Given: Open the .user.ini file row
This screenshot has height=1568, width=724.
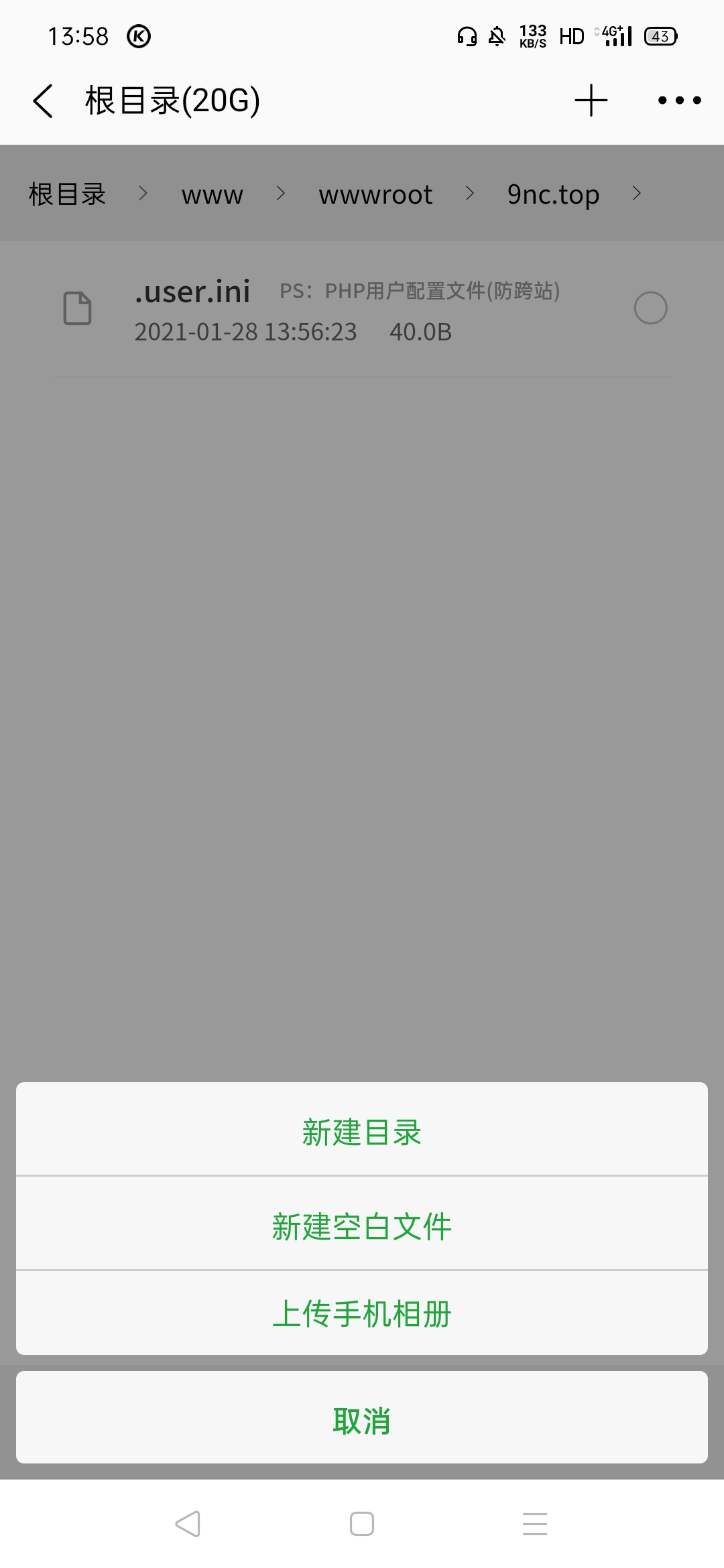Looking at the screenshot, I should point(335,310).
